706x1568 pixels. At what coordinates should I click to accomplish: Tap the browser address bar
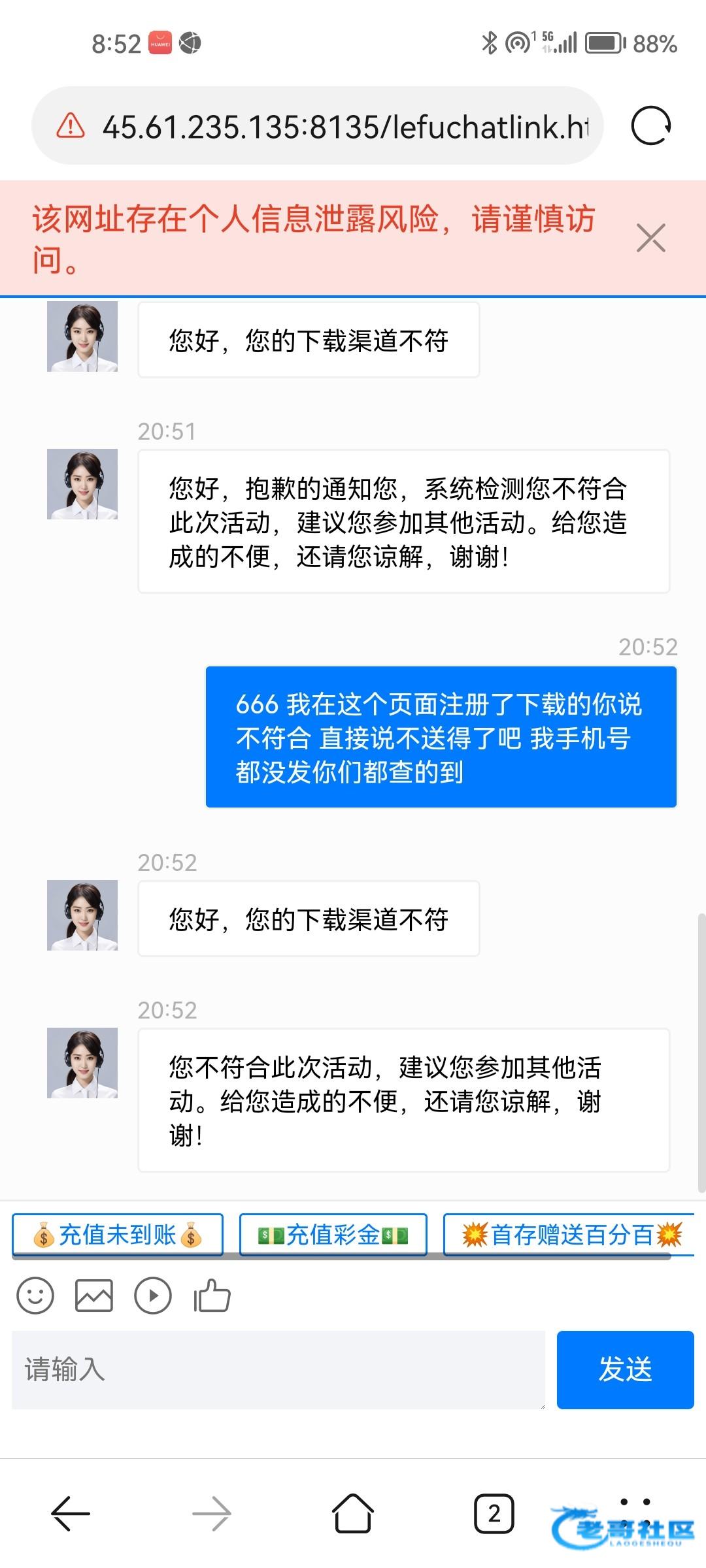340,126
